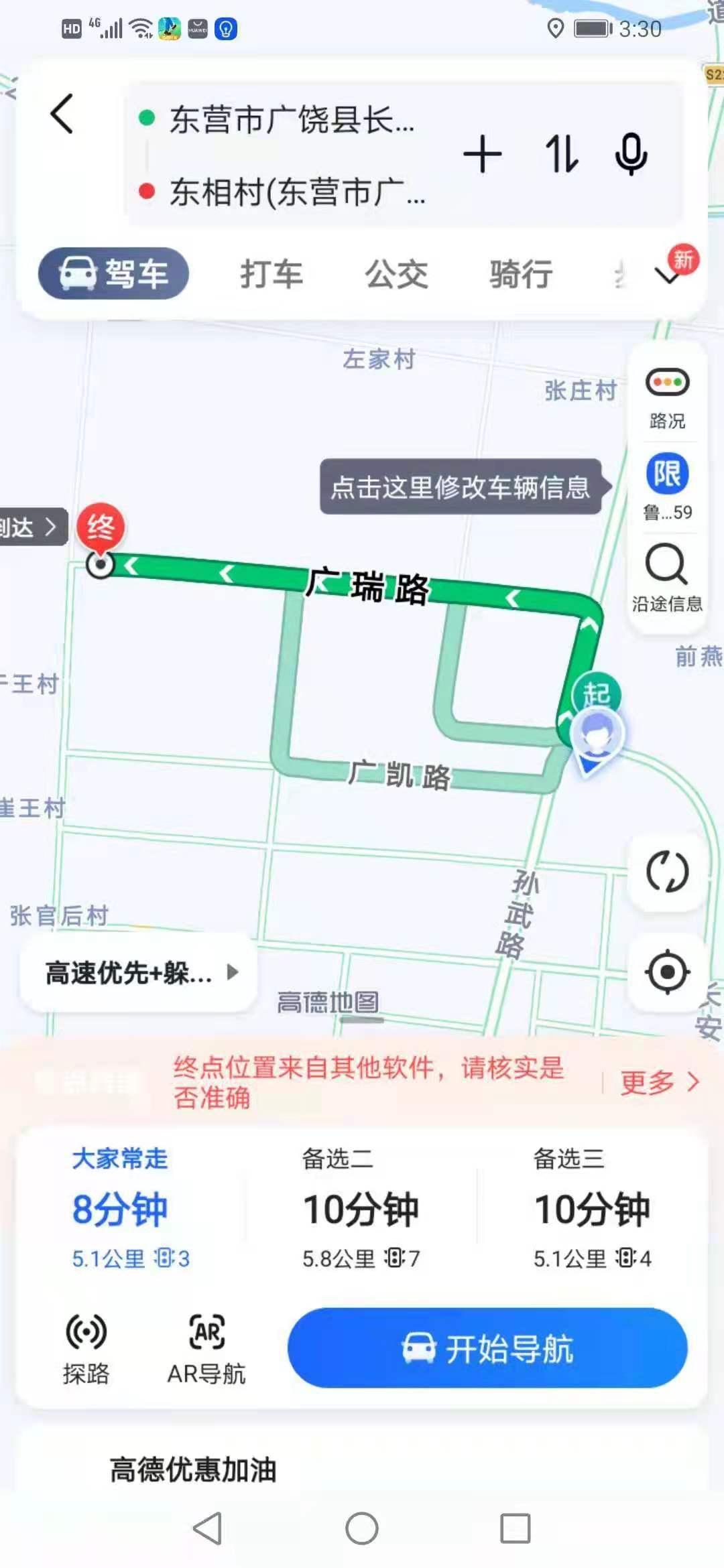Tap 开始导航 to start navigation

[x=487, y=1348]
